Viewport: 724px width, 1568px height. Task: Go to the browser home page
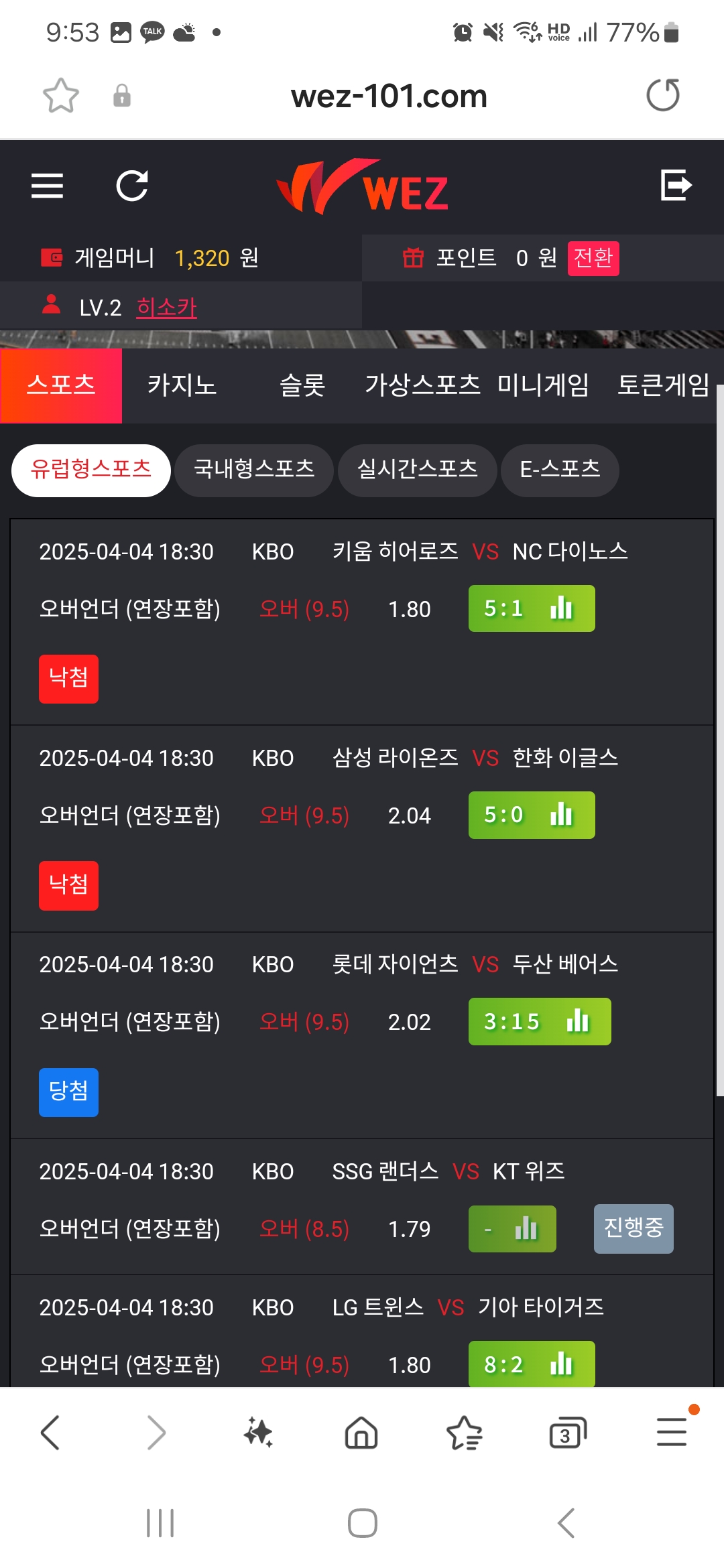[x=361, y=1433]
